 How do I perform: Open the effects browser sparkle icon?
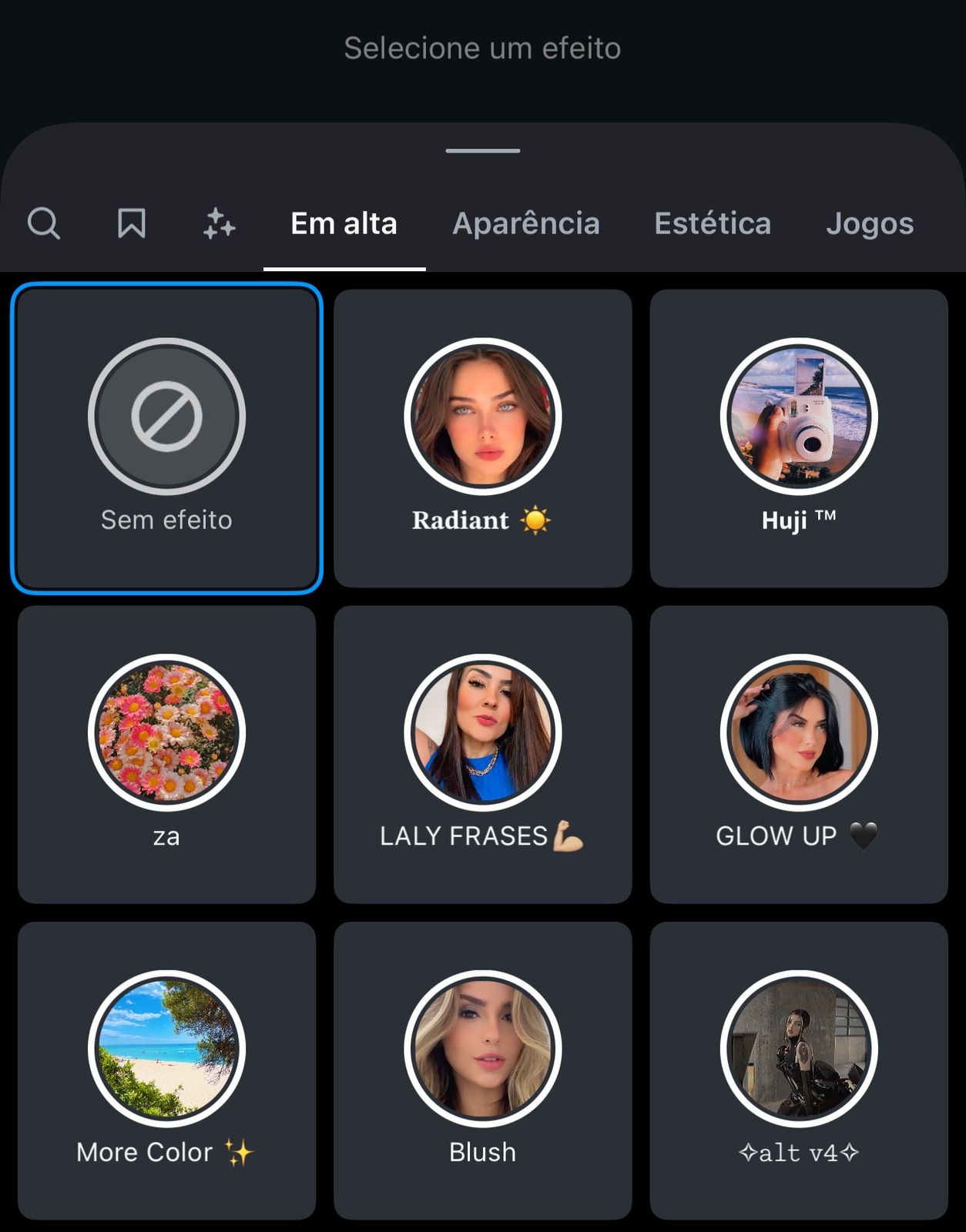(218, 224)
